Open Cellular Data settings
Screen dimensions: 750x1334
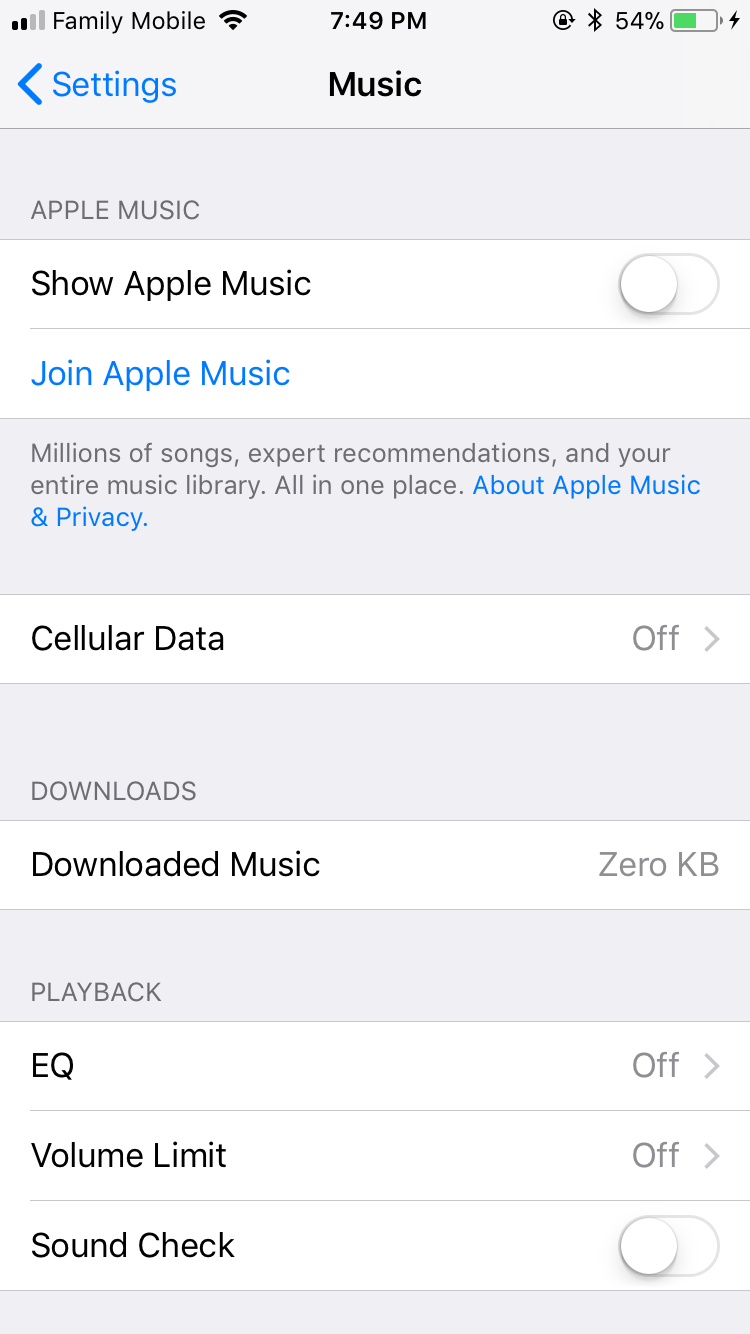click(x=375, y=639)
